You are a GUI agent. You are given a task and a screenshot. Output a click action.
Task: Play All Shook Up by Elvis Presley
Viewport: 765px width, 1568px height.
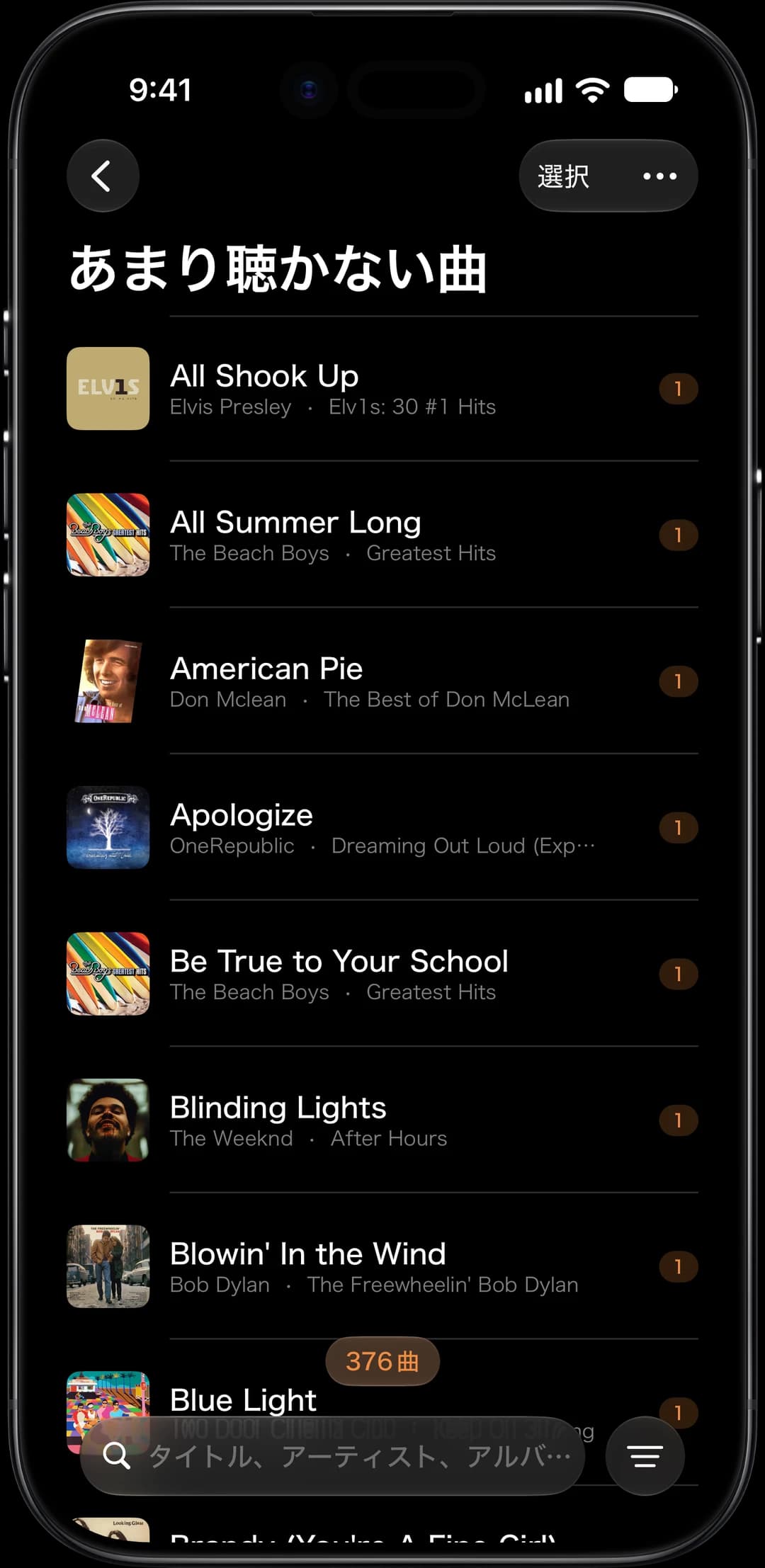(x=382, y=389)
